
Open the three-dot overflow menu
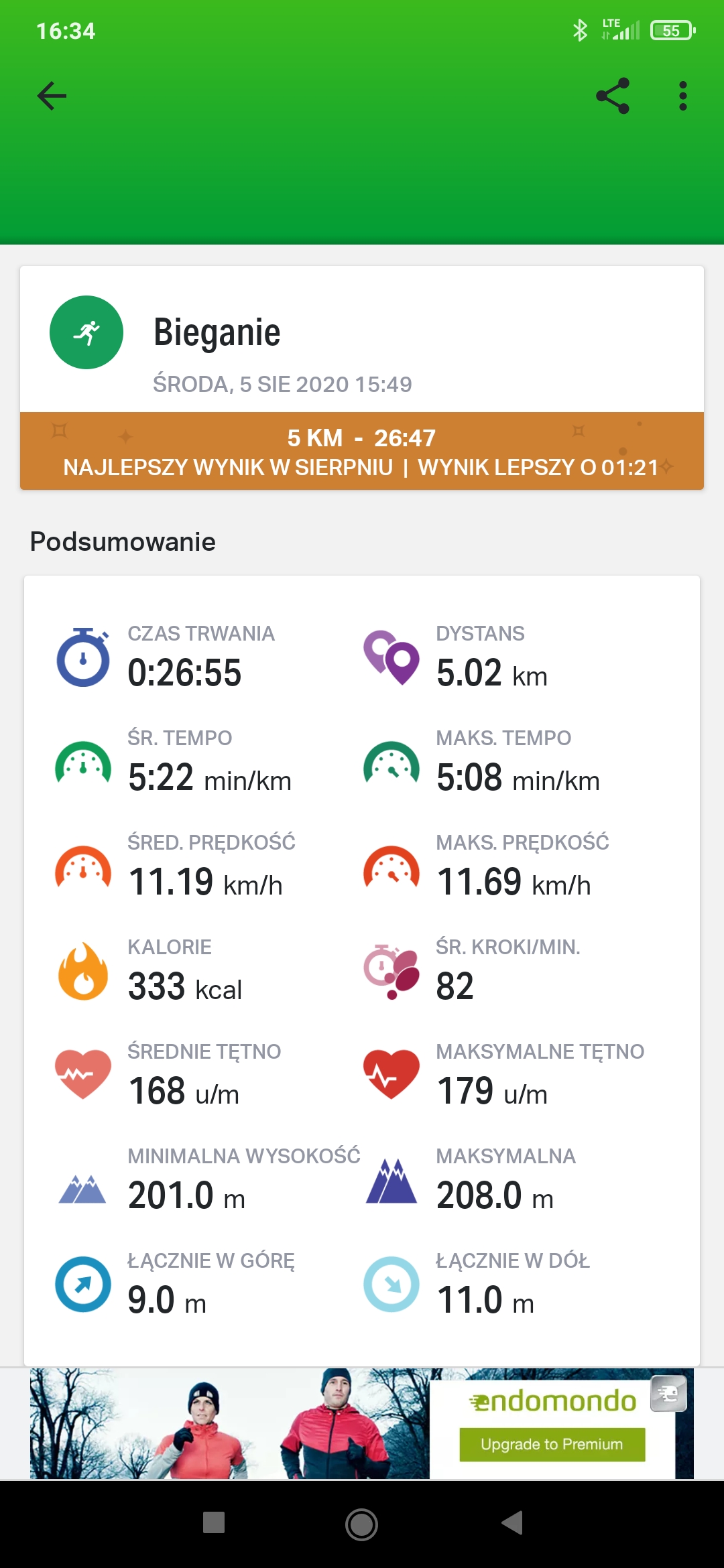click(682, 96)
